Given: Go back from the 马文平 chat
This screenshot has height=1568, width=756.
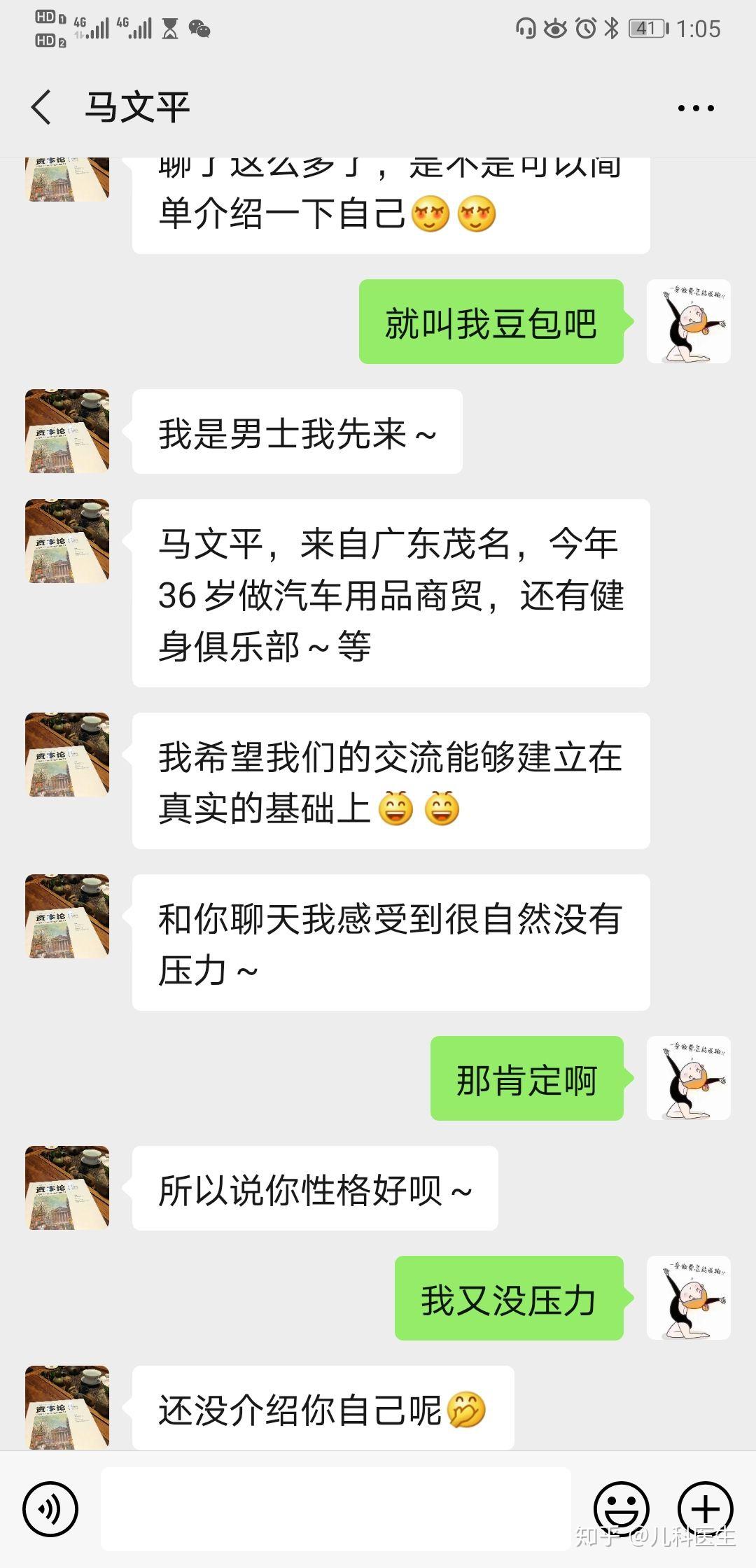Looking at the screenshot, I should click(42, 108).
